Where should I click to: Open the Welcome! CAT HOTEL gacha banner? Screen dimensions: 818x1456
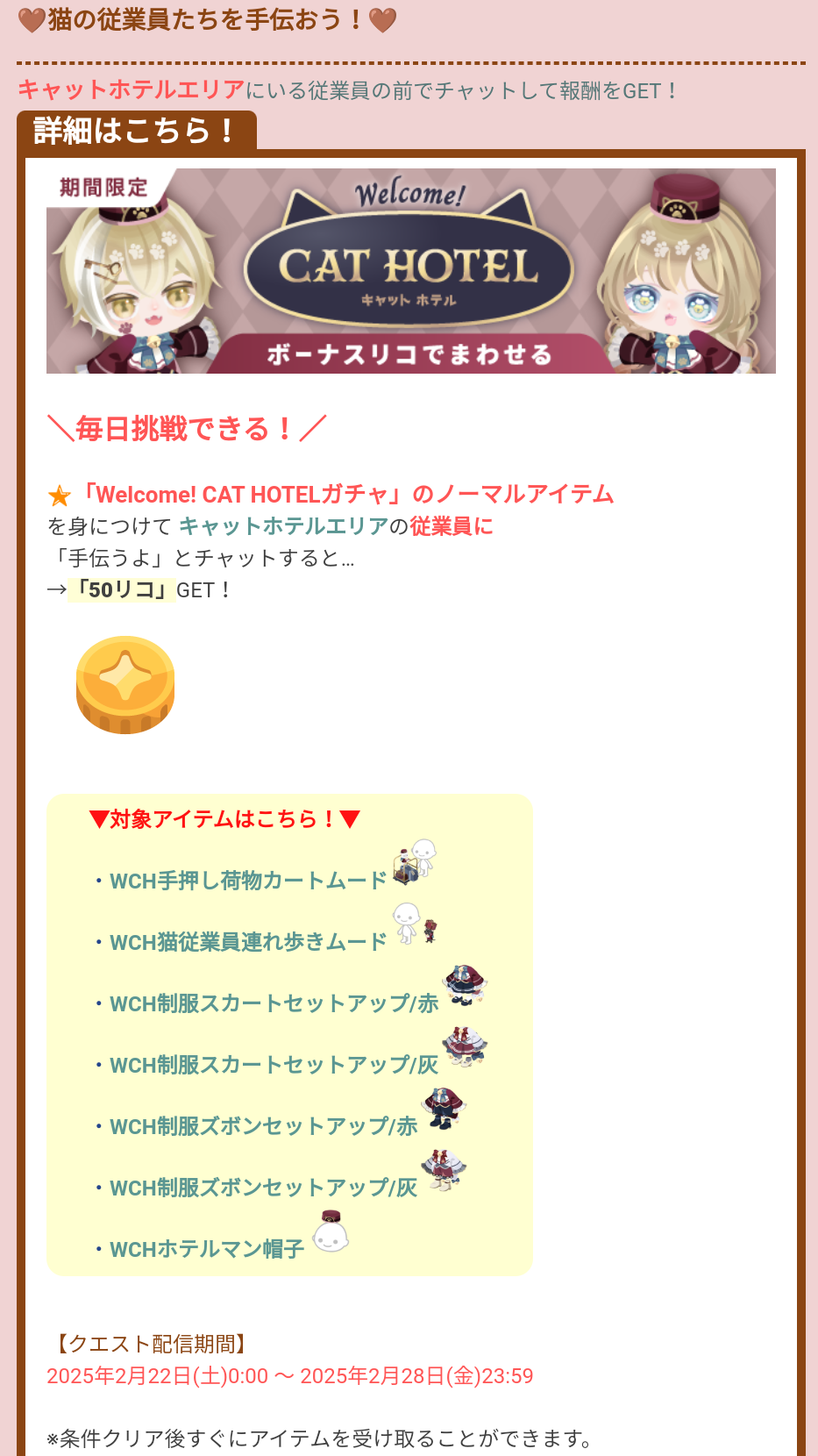410,271
